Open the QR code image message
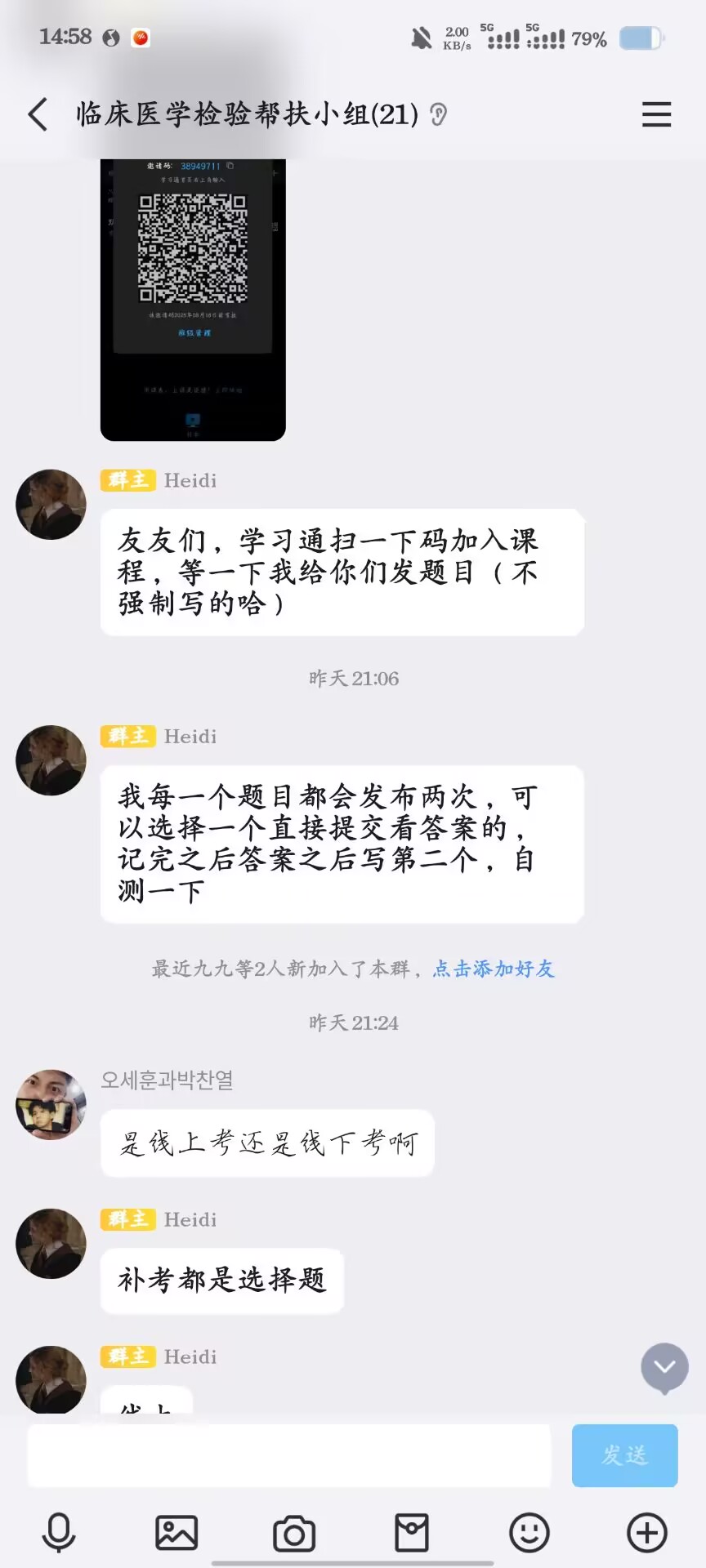This screenshot has width=706, height=1568. 193,299
